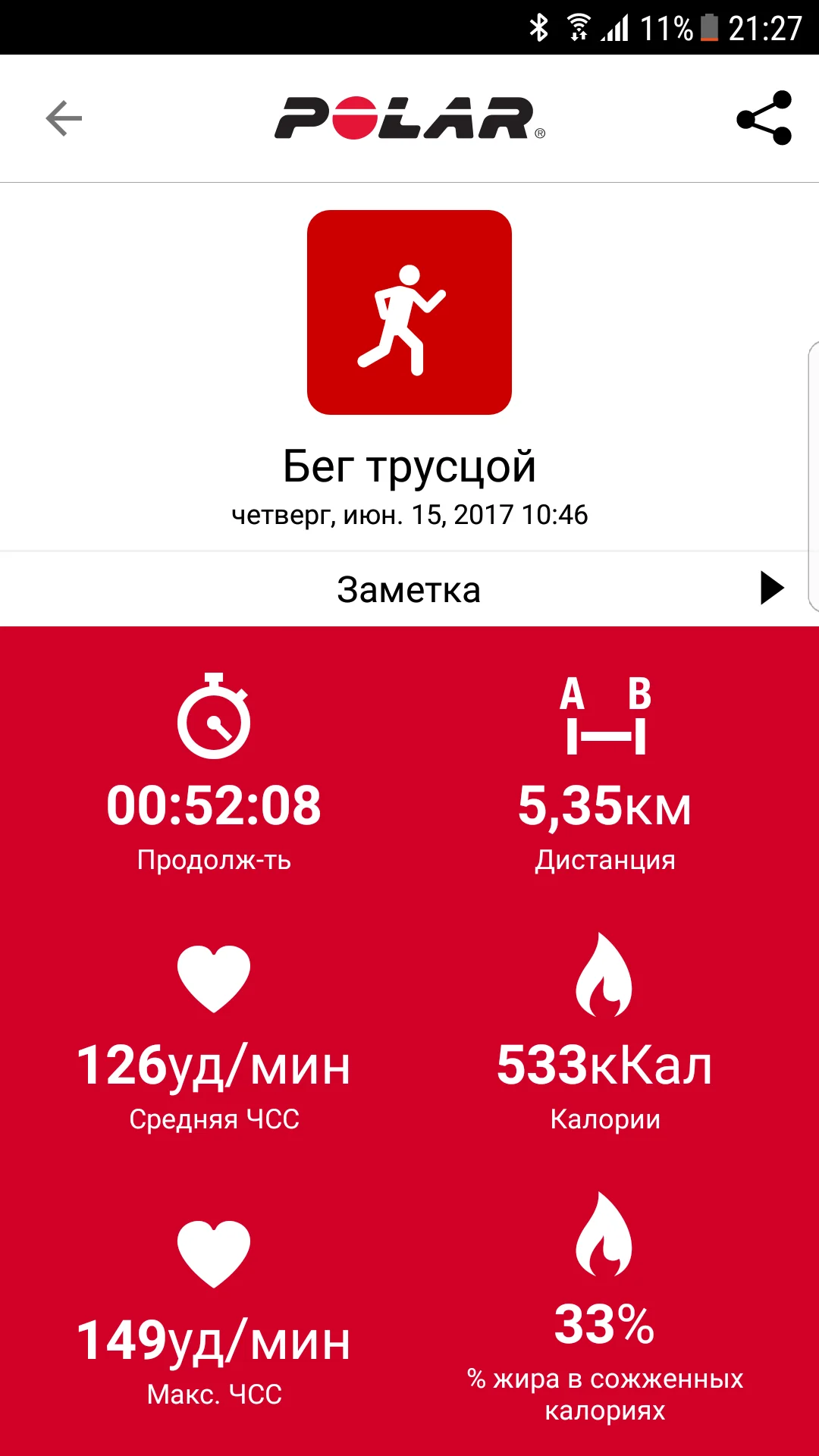Expand the Заметка note row
The height and width of the screenshot is (1456, 819).
coord(771,588)
